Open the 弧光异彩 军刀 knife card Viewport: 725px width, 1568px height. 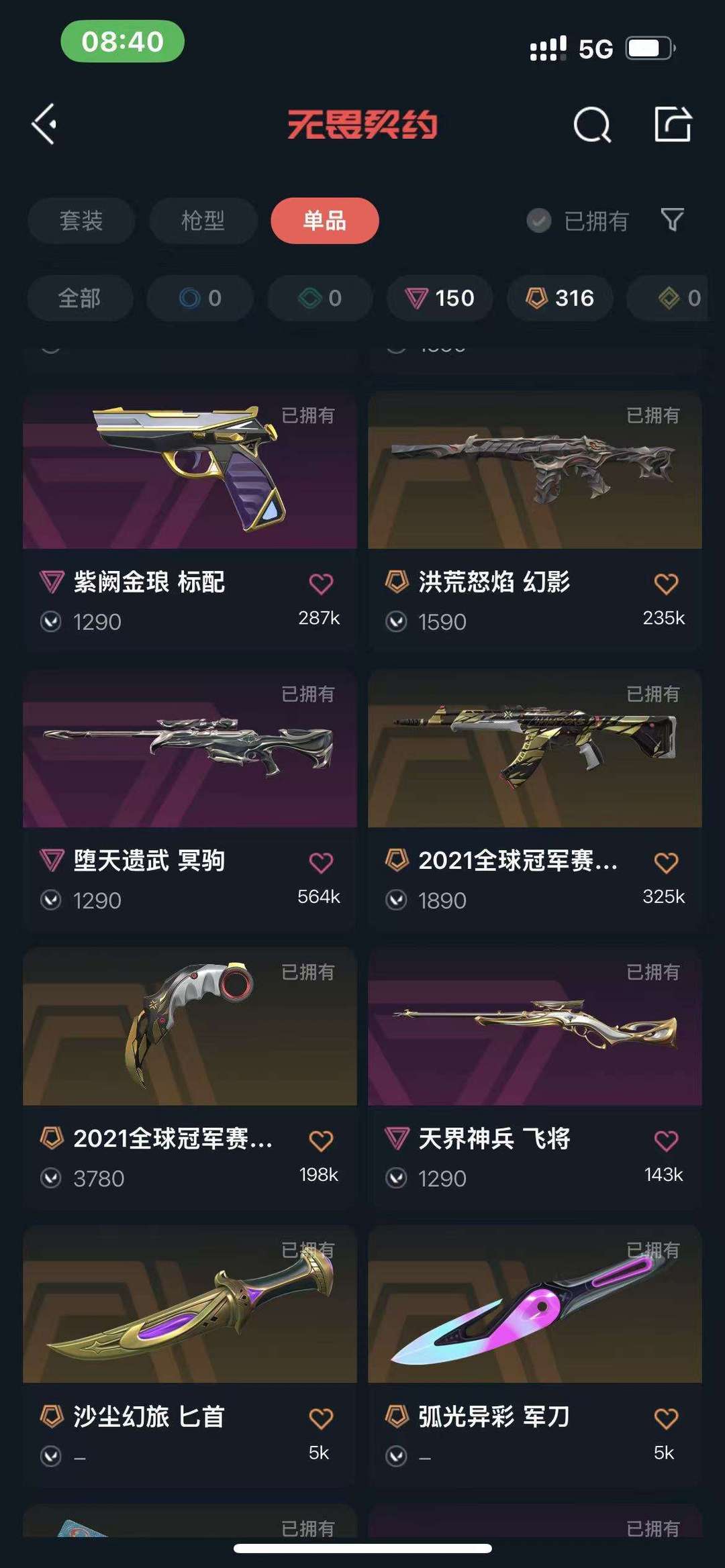[x=535, y=1355]
